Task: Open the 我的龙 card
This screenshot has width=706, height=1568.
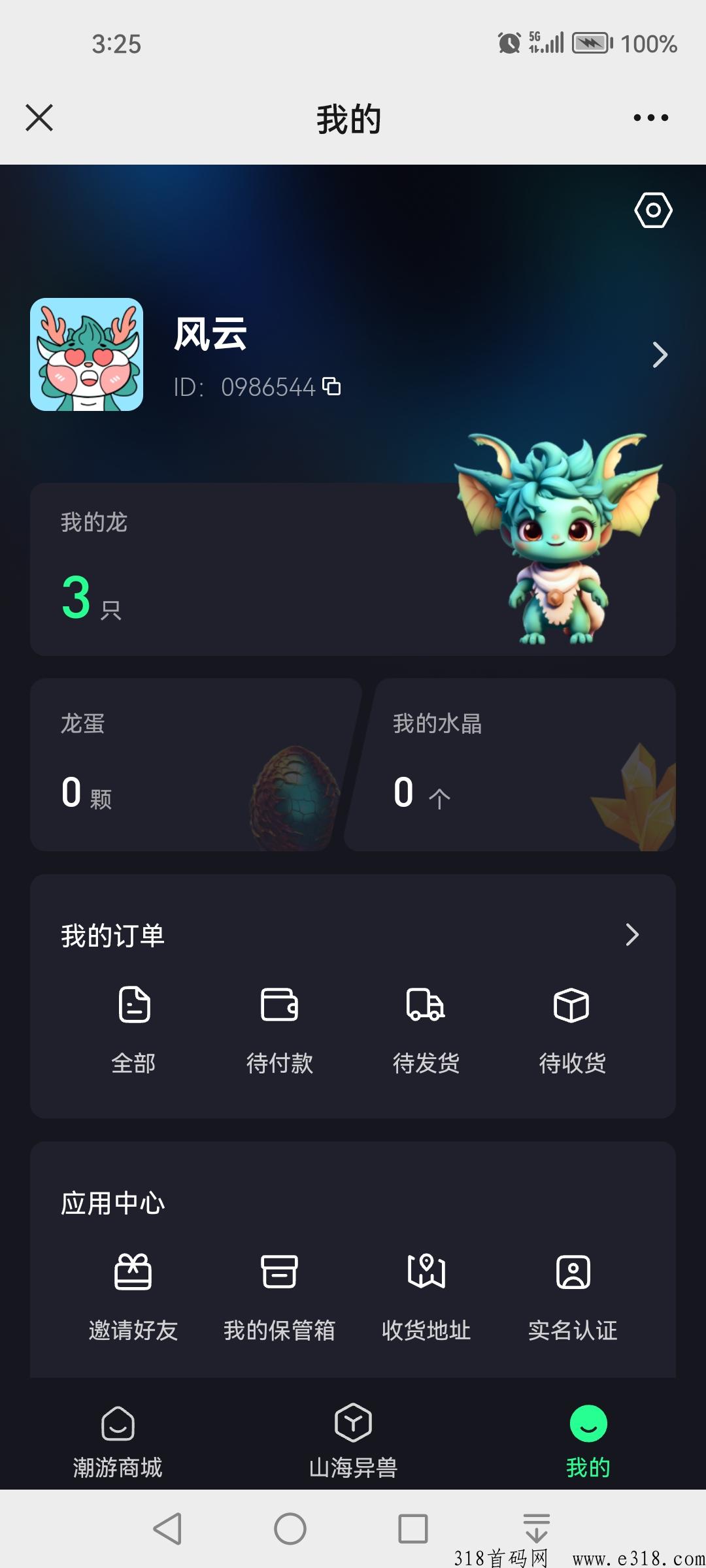Action: (x=353, y=569)
